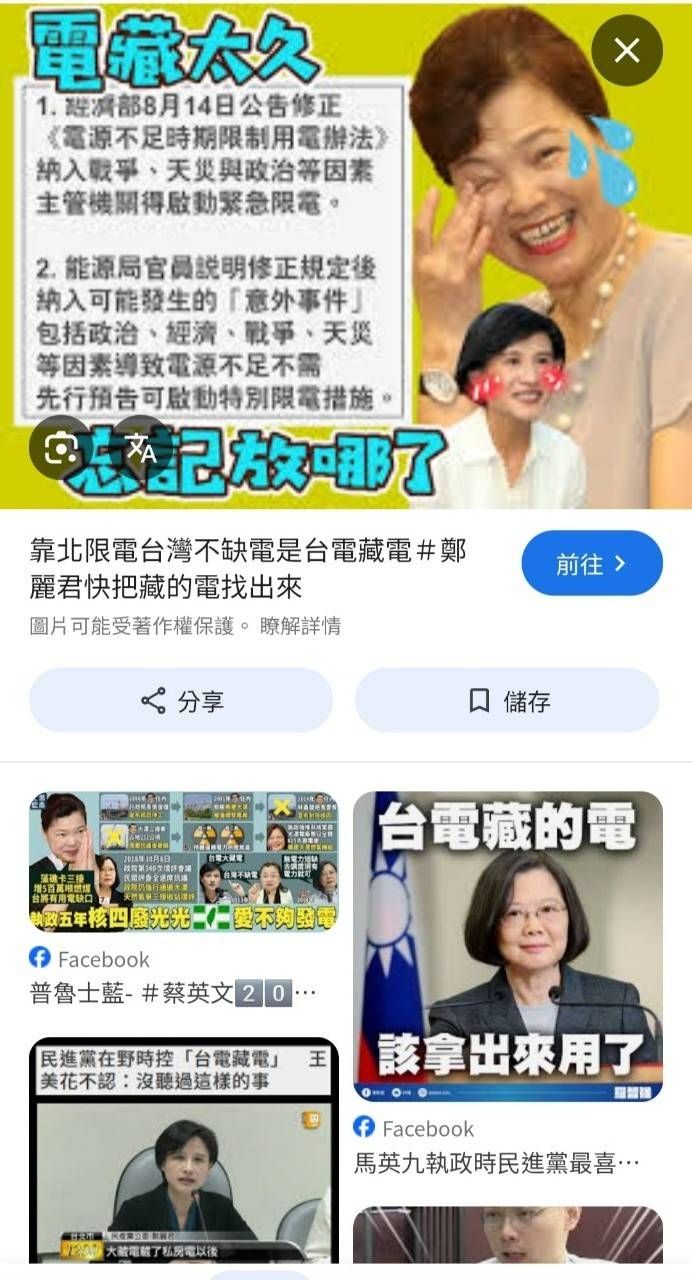This screenshot has width=692, height=1280.
Task: Search this image with Google Lens
Action: click(x=62, y=447)
